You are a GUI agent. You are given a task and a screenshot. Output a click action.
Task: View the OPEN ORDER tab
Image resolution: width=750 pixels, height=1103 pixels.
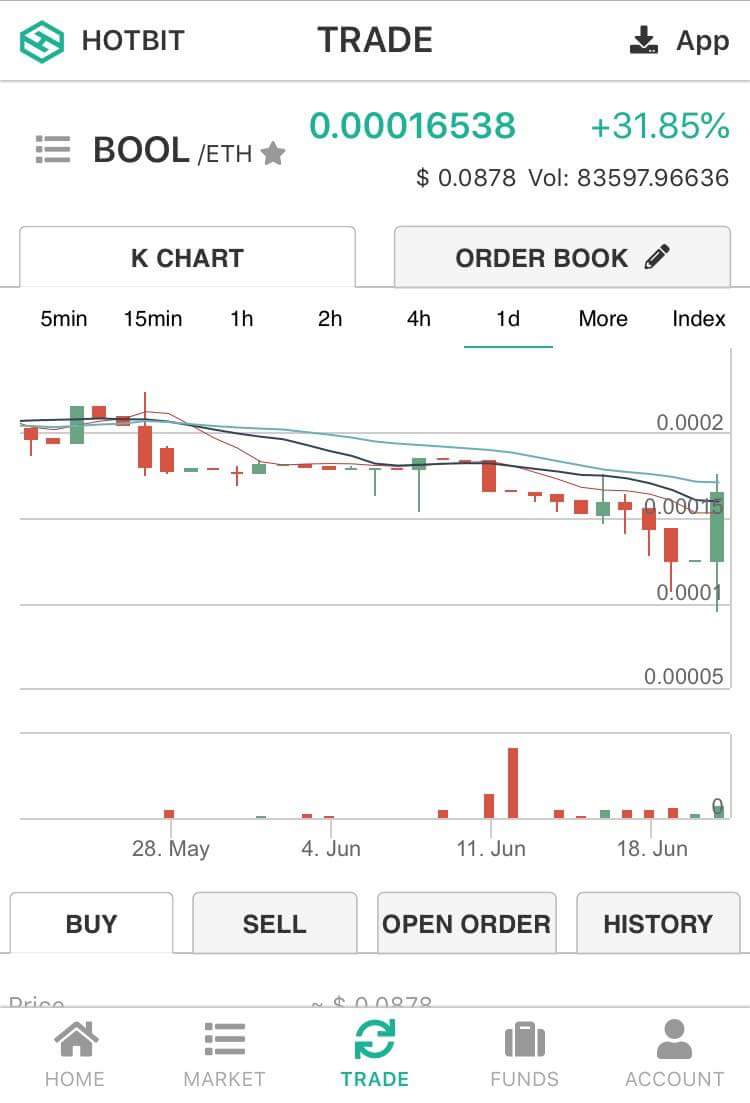(x=466, y=923)
